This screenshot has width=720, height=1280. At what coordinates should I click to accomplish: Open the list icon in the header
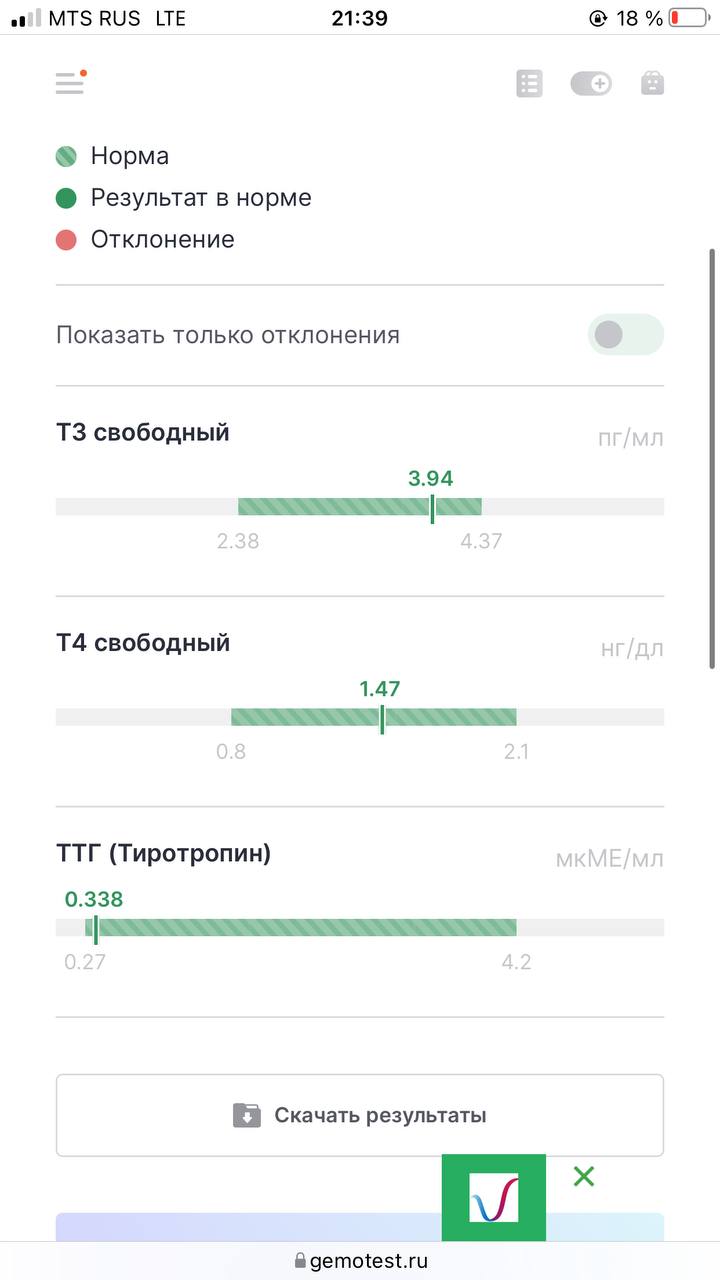point(529,84)
